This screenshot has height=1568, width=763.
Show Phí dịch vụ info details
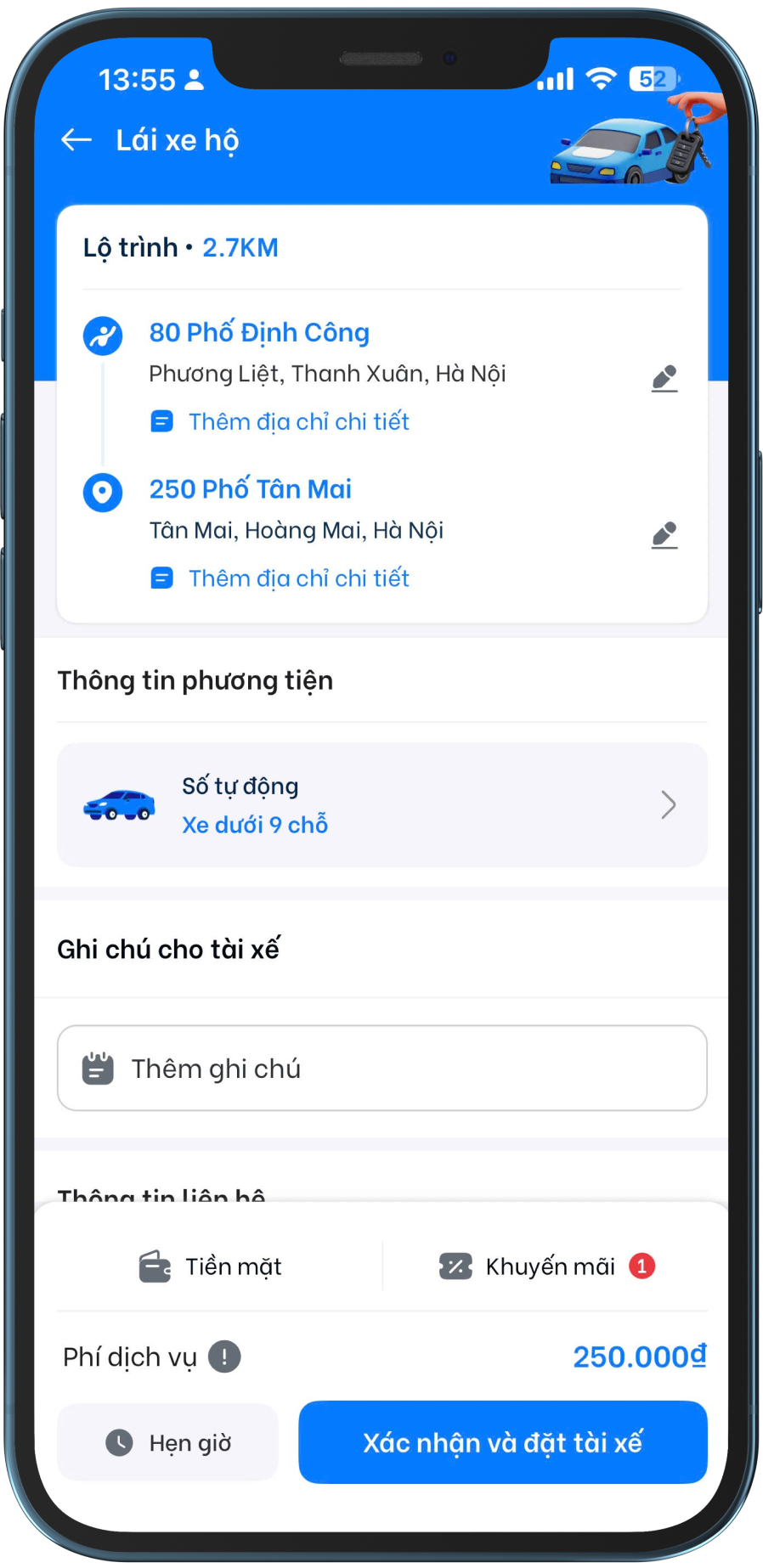coord(224,1356)
